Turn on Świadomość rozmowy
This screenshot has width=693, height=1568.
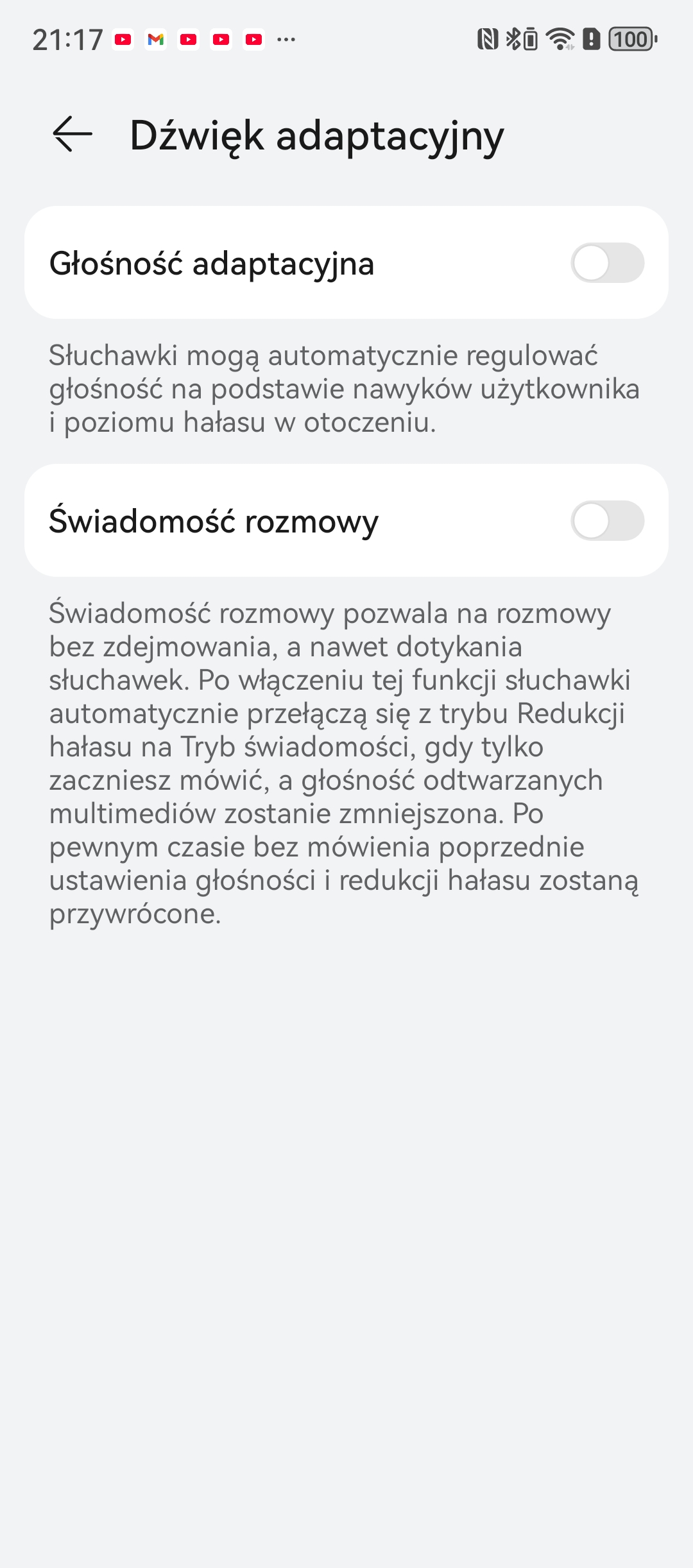[x=607, y=521]
